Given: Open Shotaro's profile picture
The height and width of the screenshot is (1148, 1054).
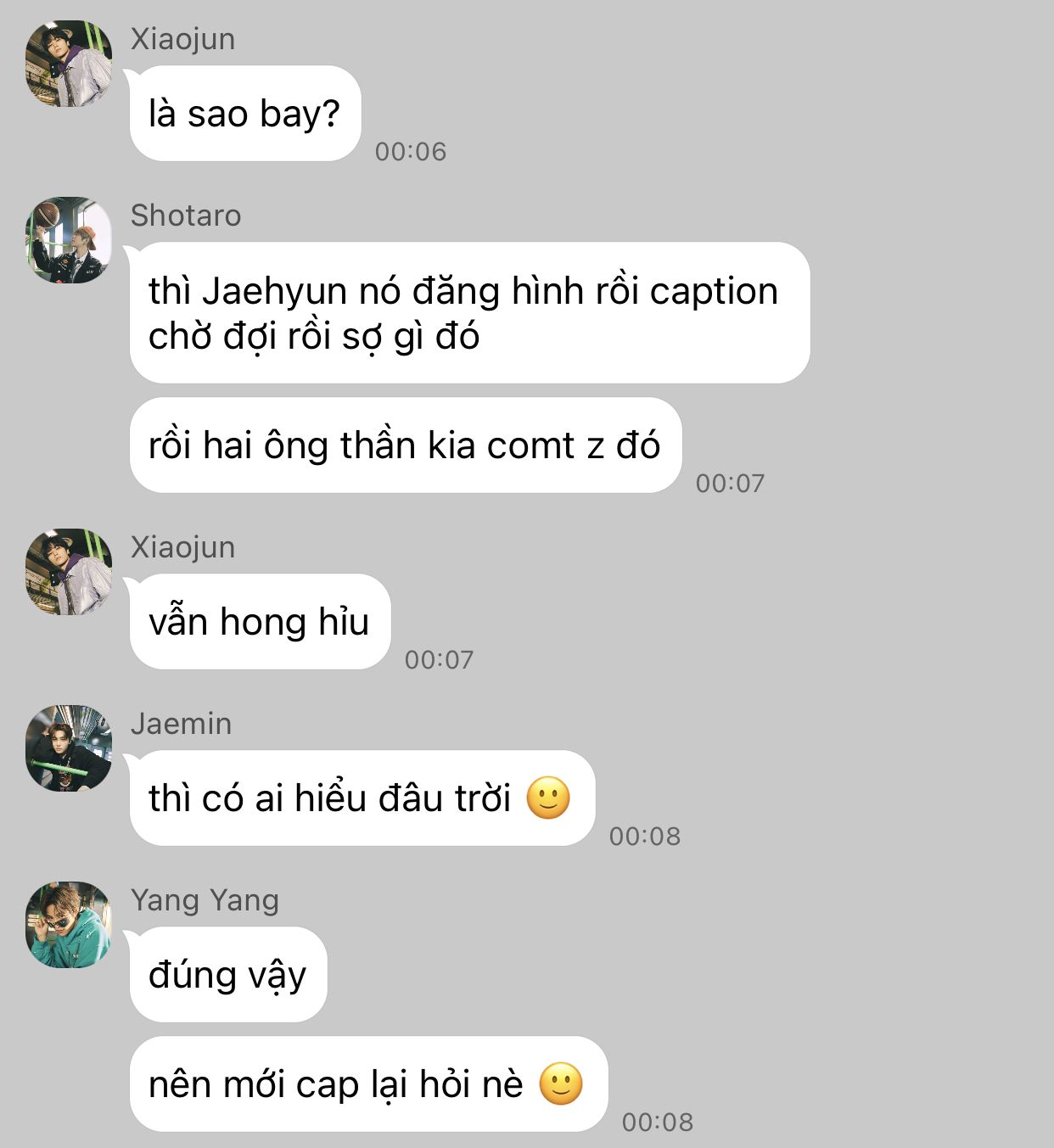Looking at the screenshot, I should (x=69, y=240).
